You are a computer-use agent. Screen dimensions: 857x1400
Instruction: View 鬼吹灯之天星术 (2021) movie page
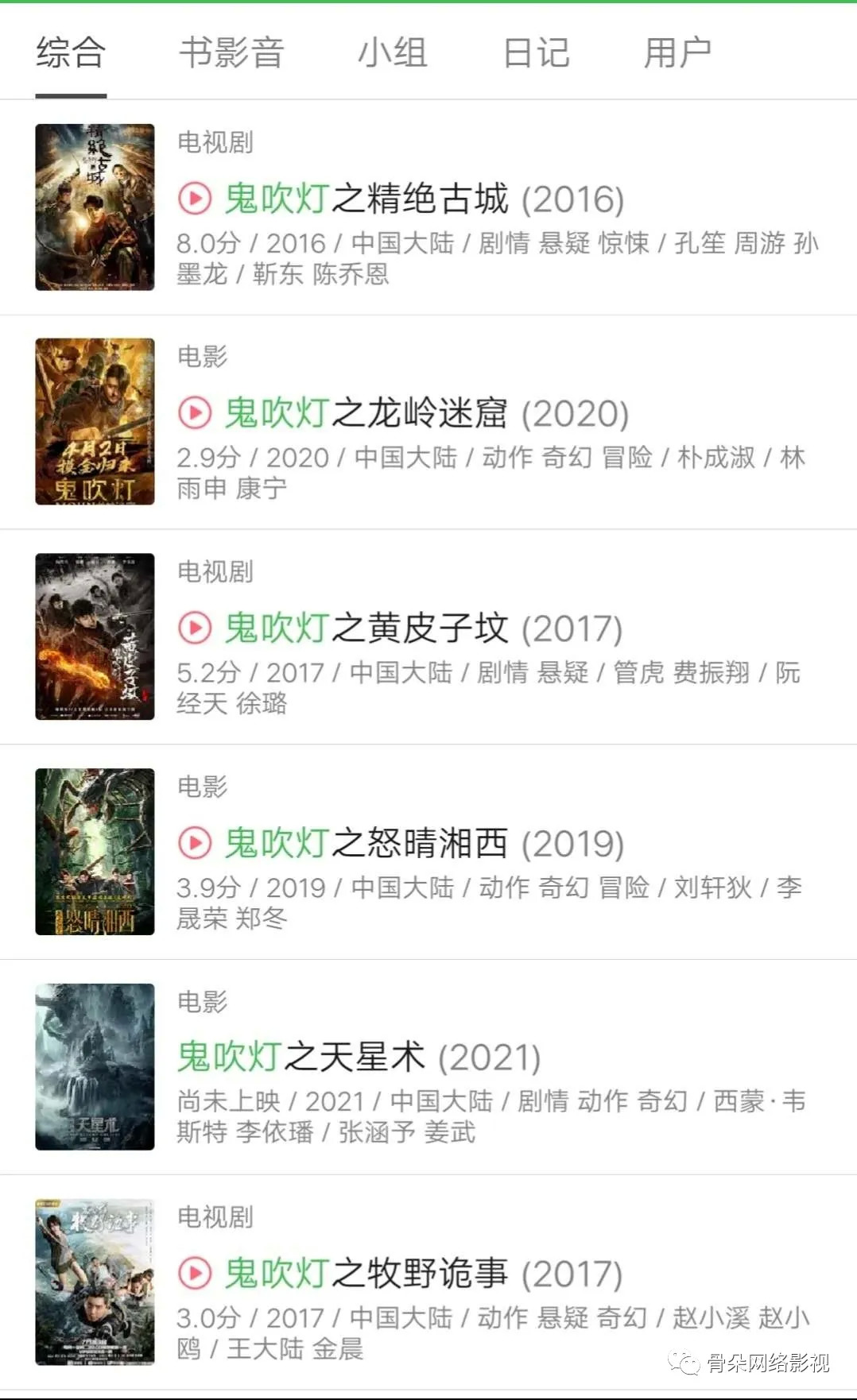tap(359, 1058)
